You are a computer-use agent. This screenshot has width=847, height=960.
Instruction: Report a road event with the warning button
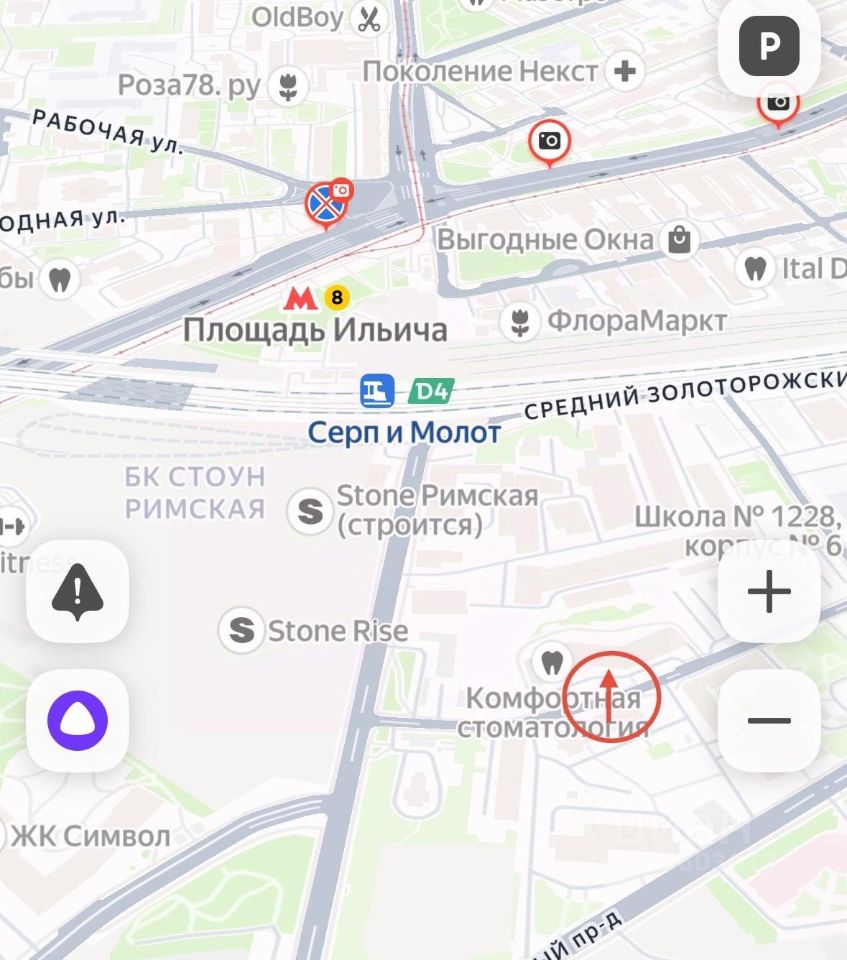(77, 592)
